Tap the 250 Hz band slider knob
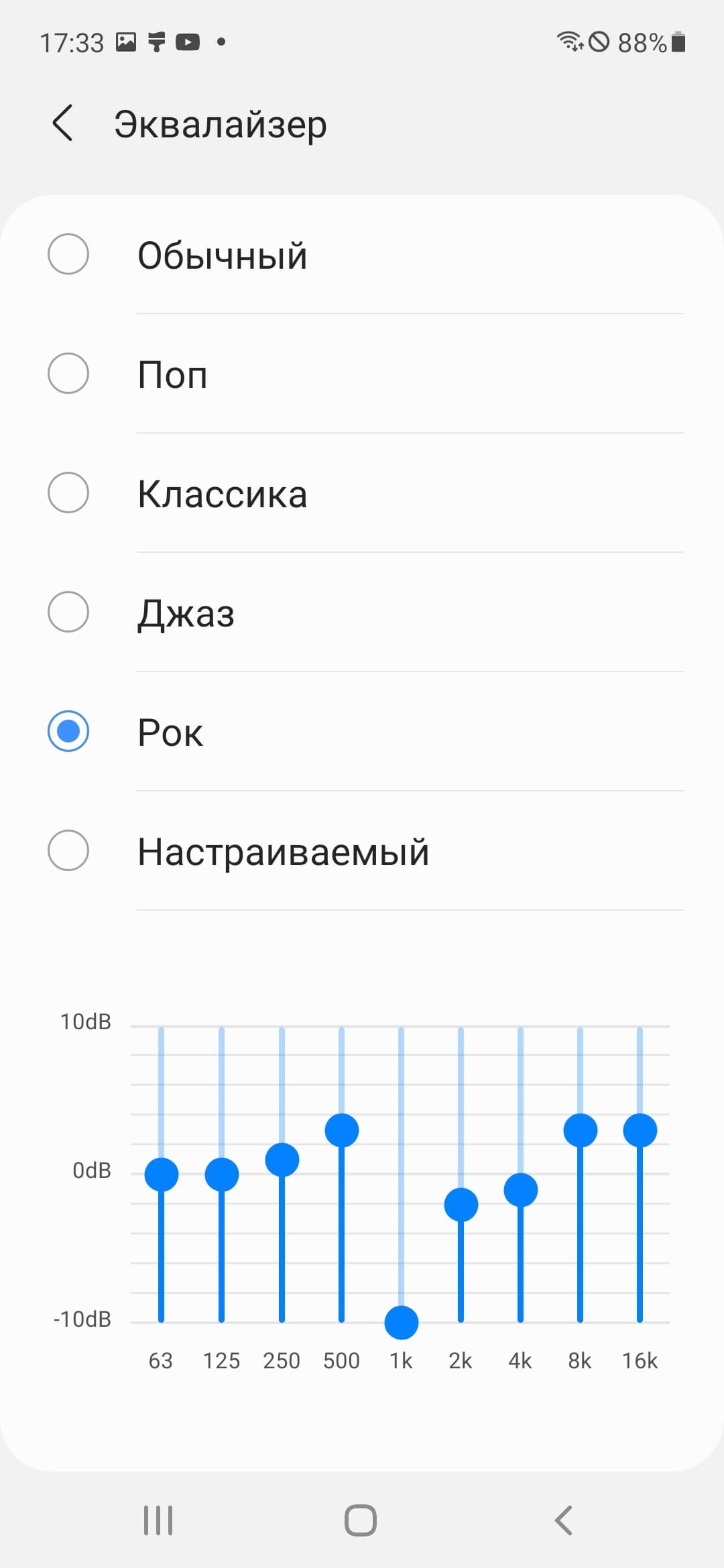The height and width of the screenshot is (1568, 724). pos(282,1160)
